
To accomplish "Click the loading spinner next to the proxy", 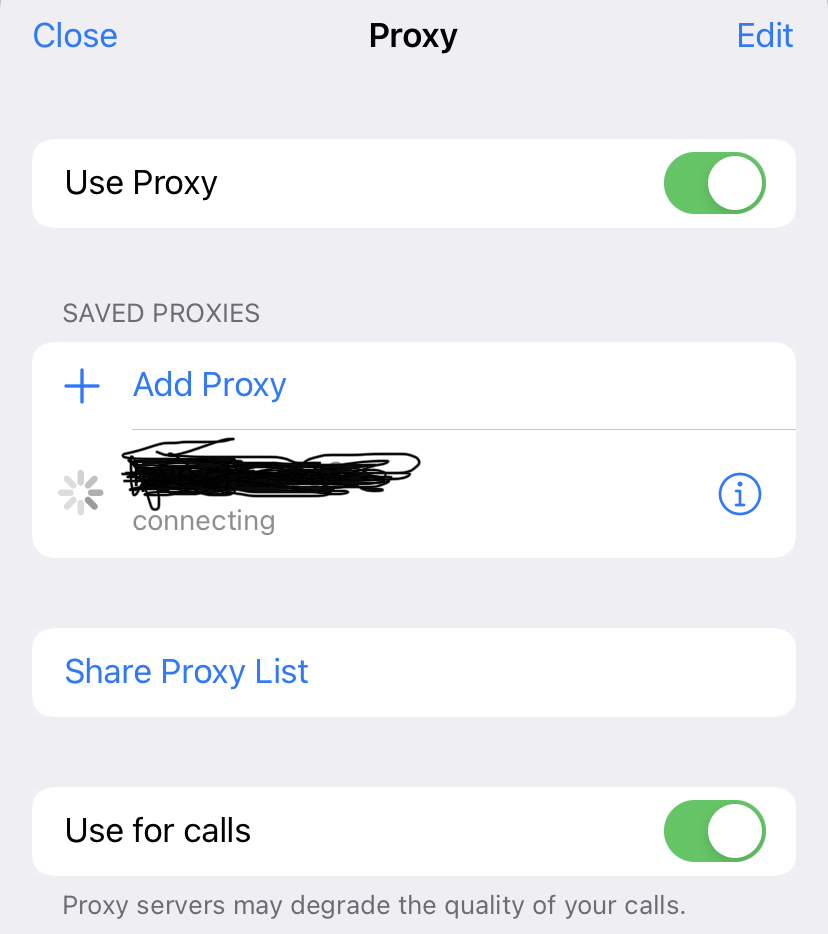I will click(x=79, y=492).
